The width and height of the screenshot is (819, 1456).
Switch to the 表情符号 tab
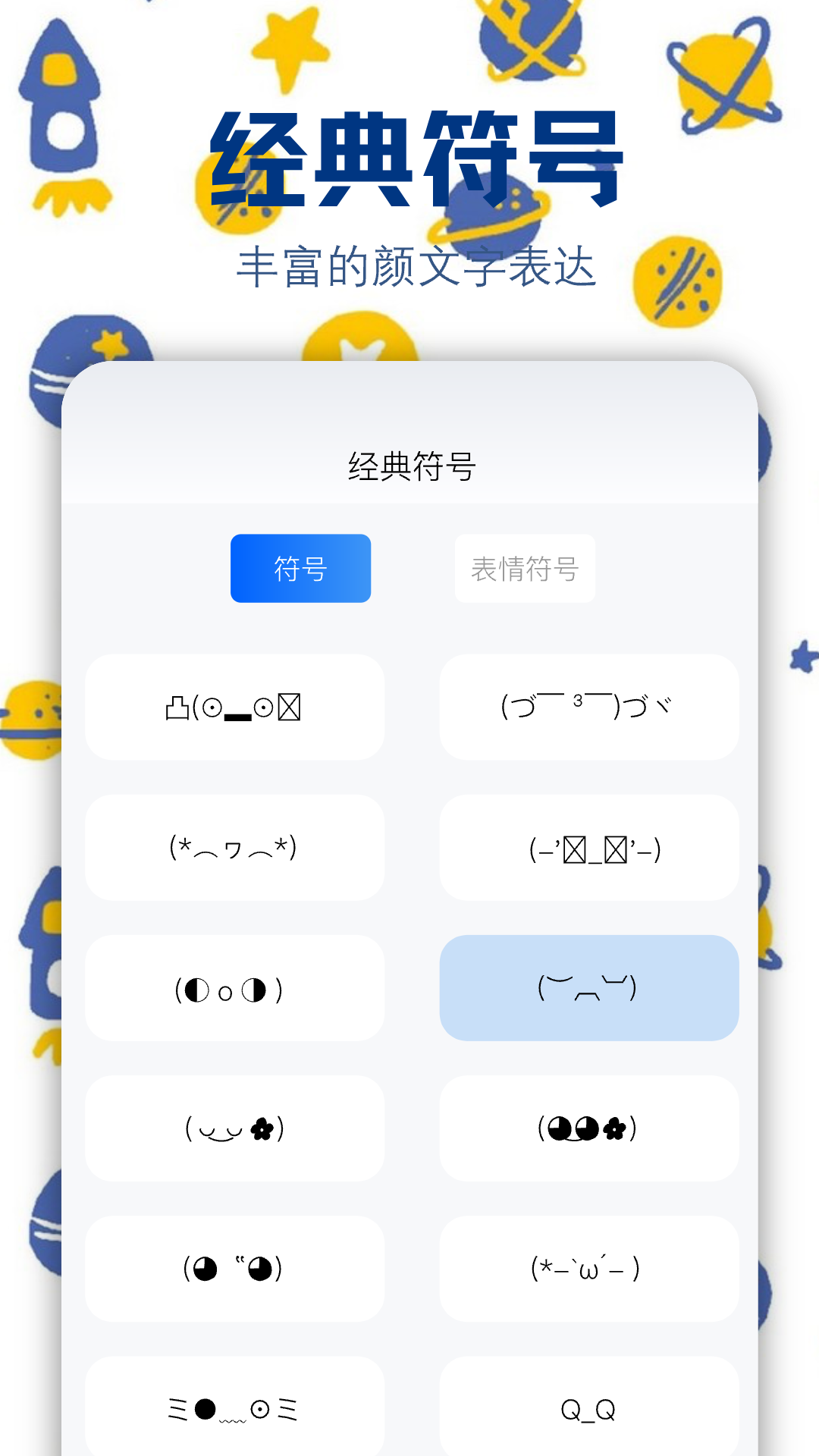(525, 569)
